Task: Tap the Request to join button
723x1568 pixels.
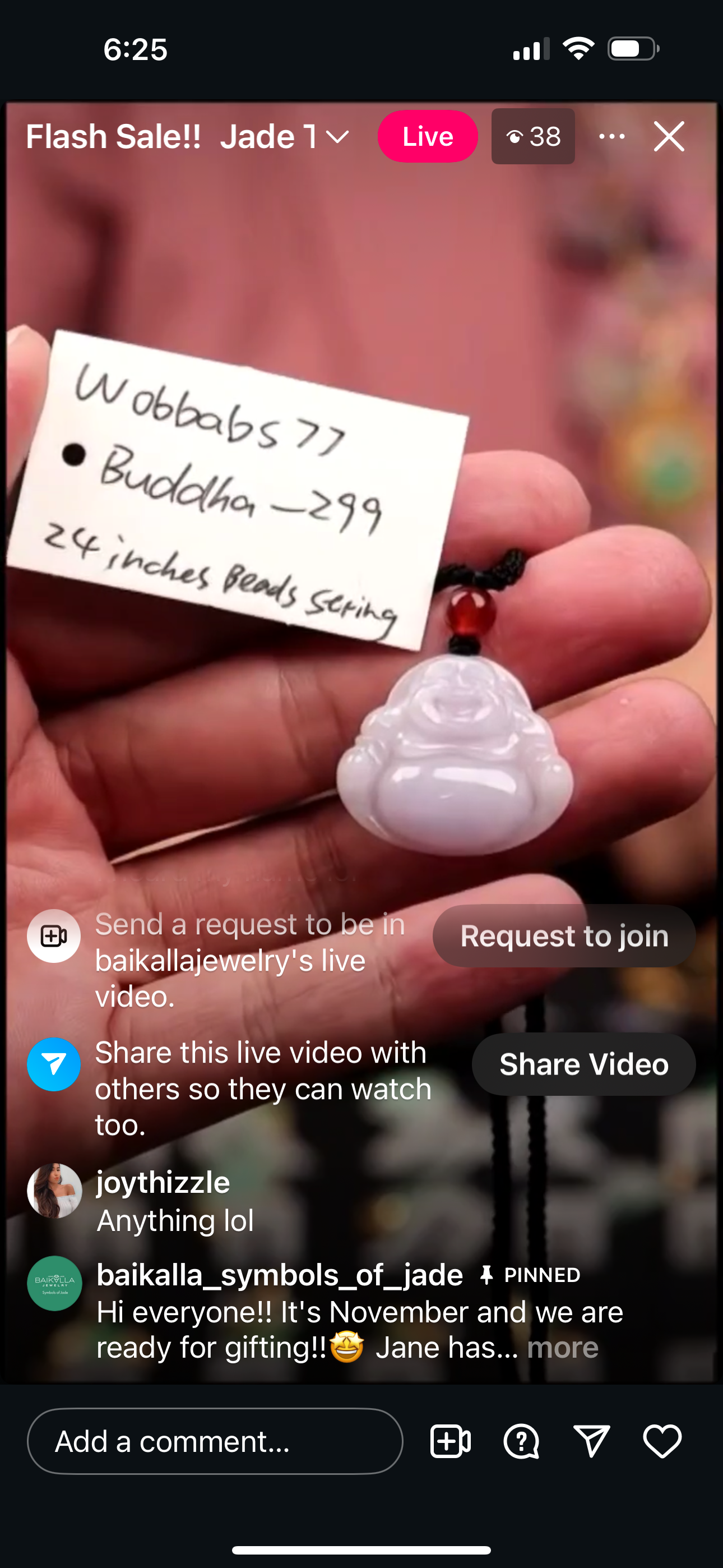Action: pos(564,936)
